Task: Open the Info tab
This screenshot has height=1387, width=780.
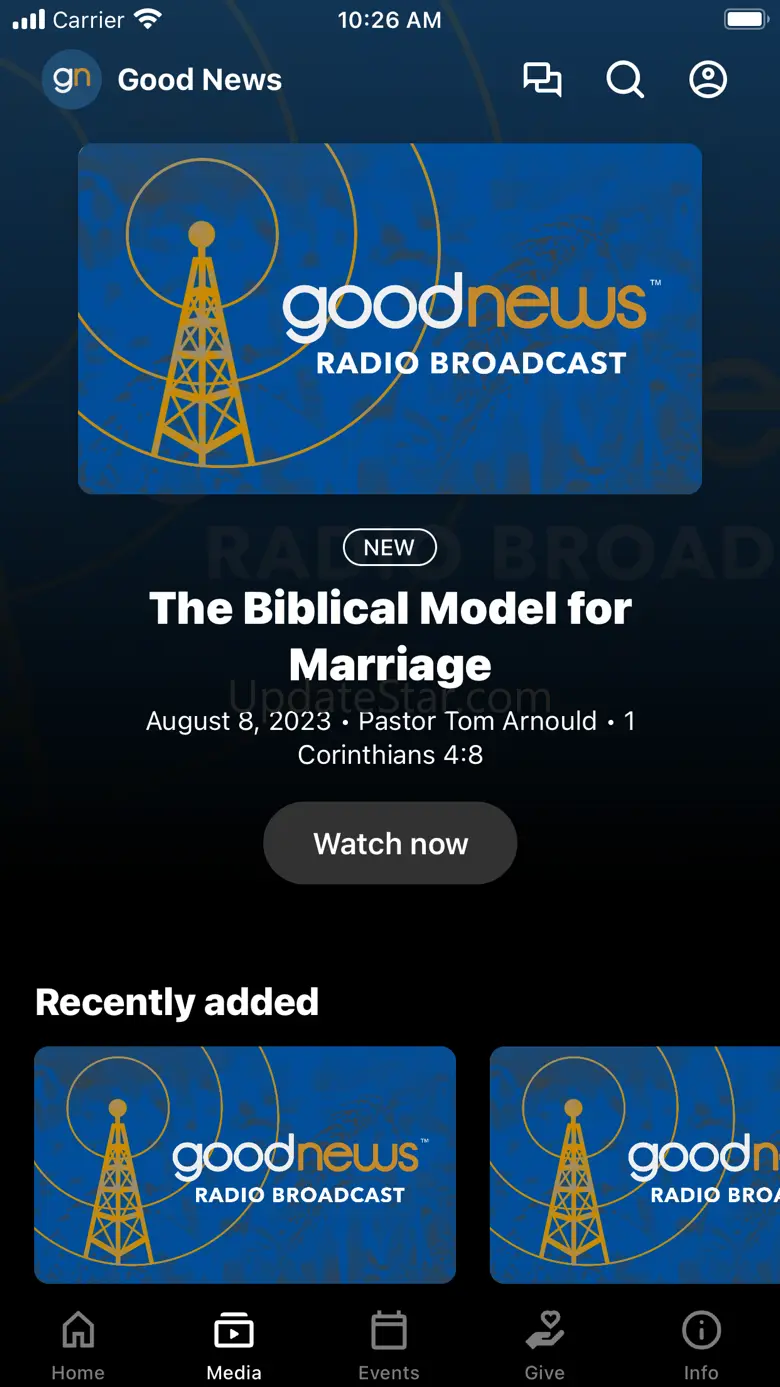Action: (701, 1345)
